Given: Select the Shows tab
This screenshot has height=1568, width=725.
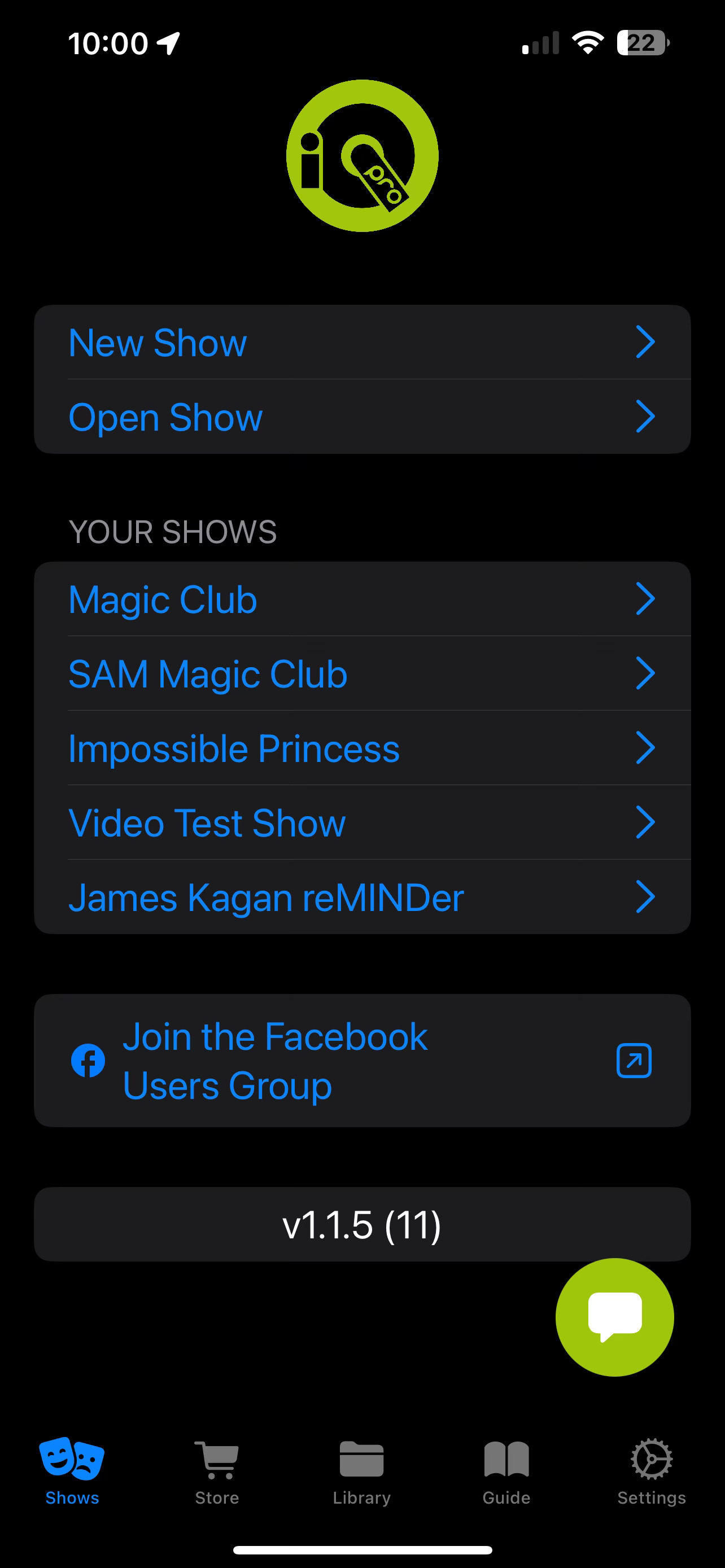Looking at the screenshot, I should (72, 1472).
